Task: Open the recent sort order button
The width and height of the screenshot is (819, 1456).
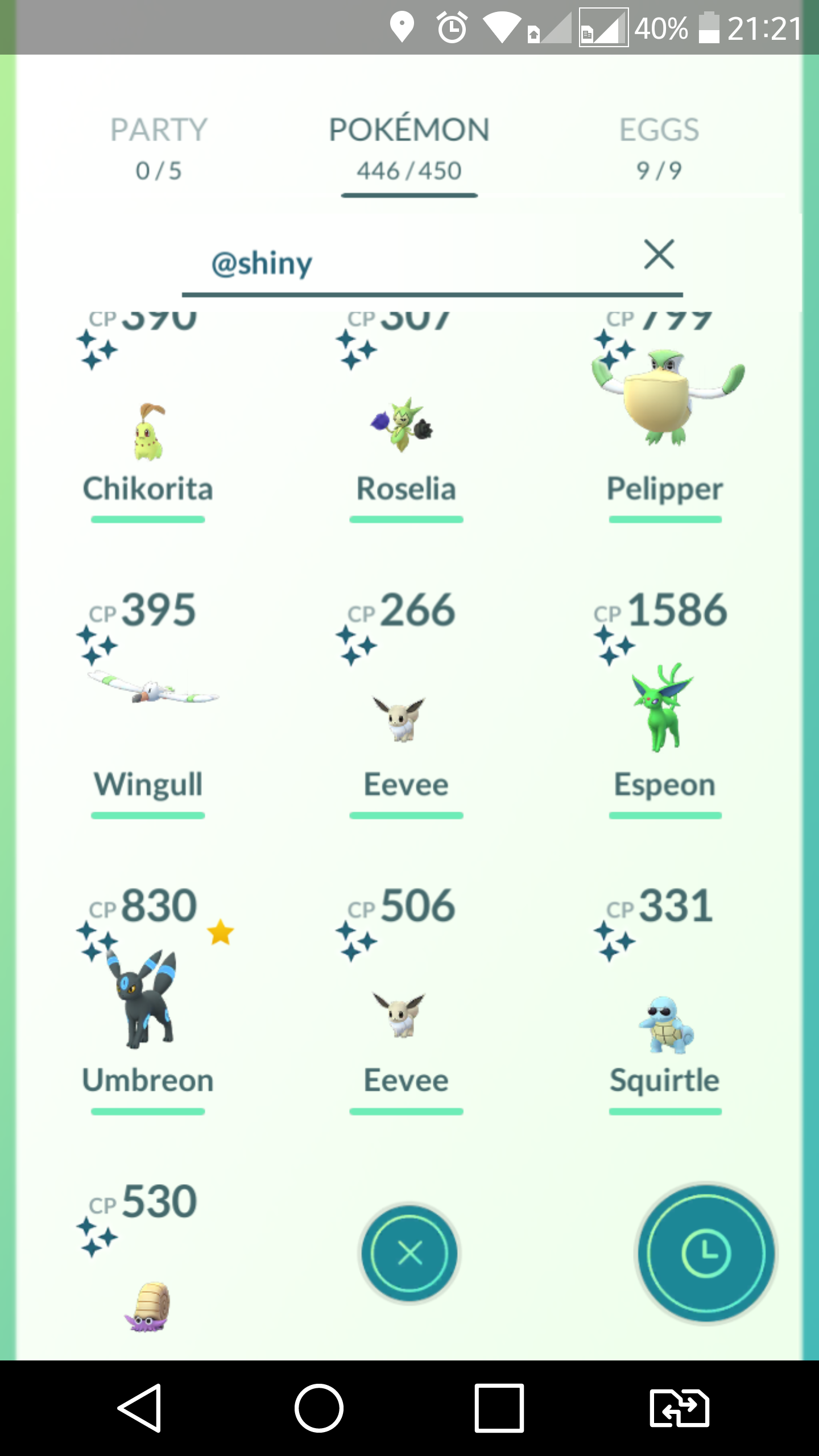Action: click(x=706, y=1253)
